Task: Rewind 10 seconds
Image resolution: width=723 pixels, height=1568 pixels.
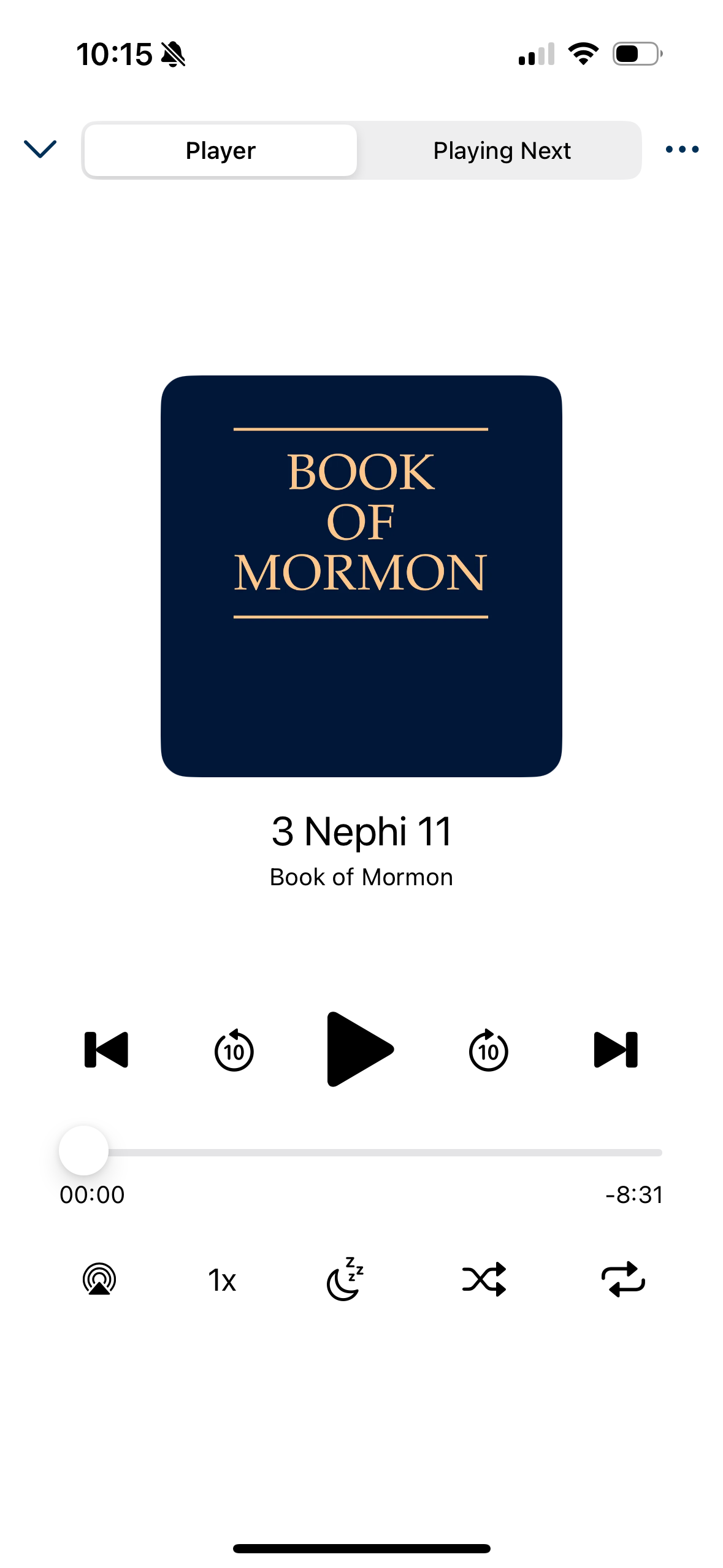Action: point(234,1050)
